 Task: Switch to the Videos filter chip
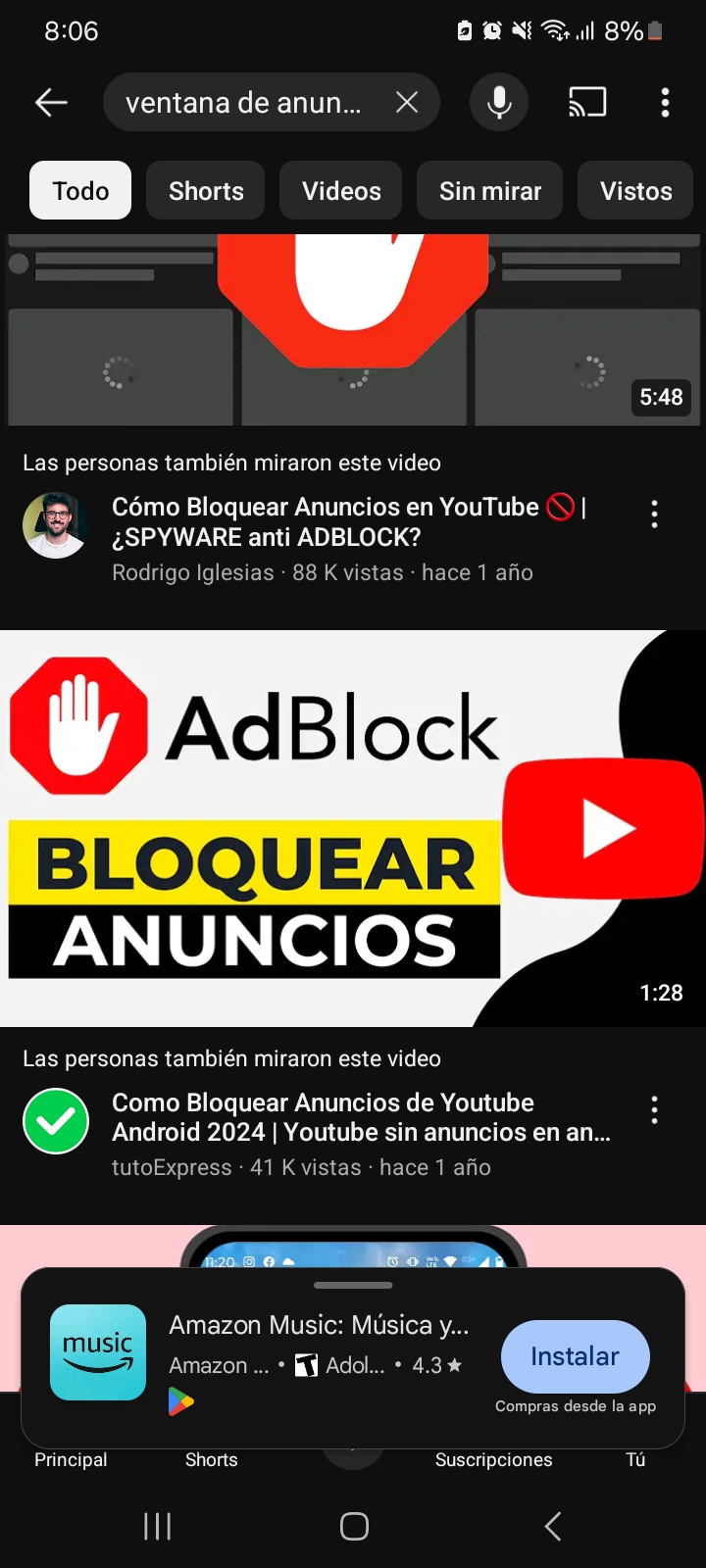pyautogui.click(x=341, y=190)
